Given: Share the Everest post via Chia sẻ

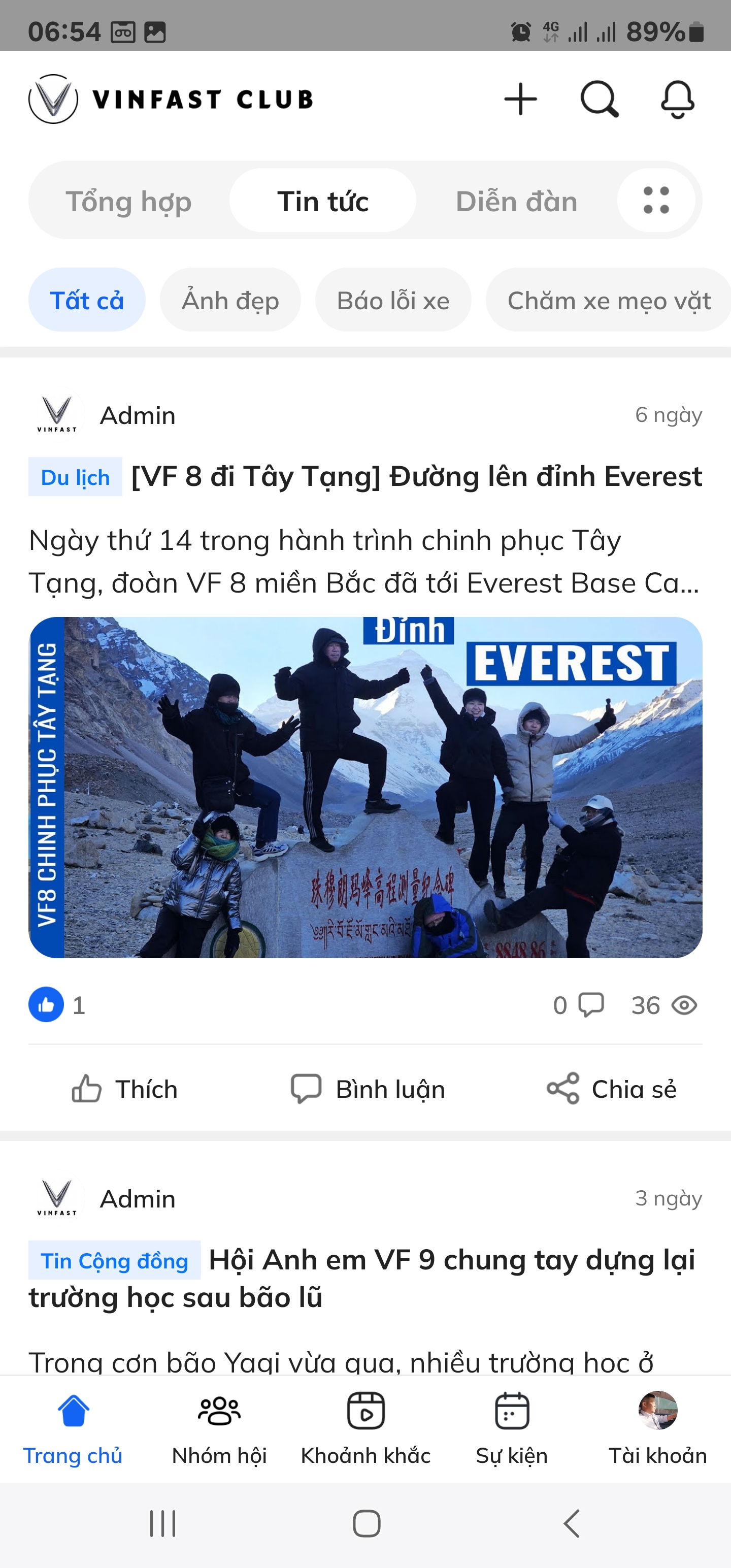Looking at the screenshot, I should pyautogui.click(x=611, y=1089).
